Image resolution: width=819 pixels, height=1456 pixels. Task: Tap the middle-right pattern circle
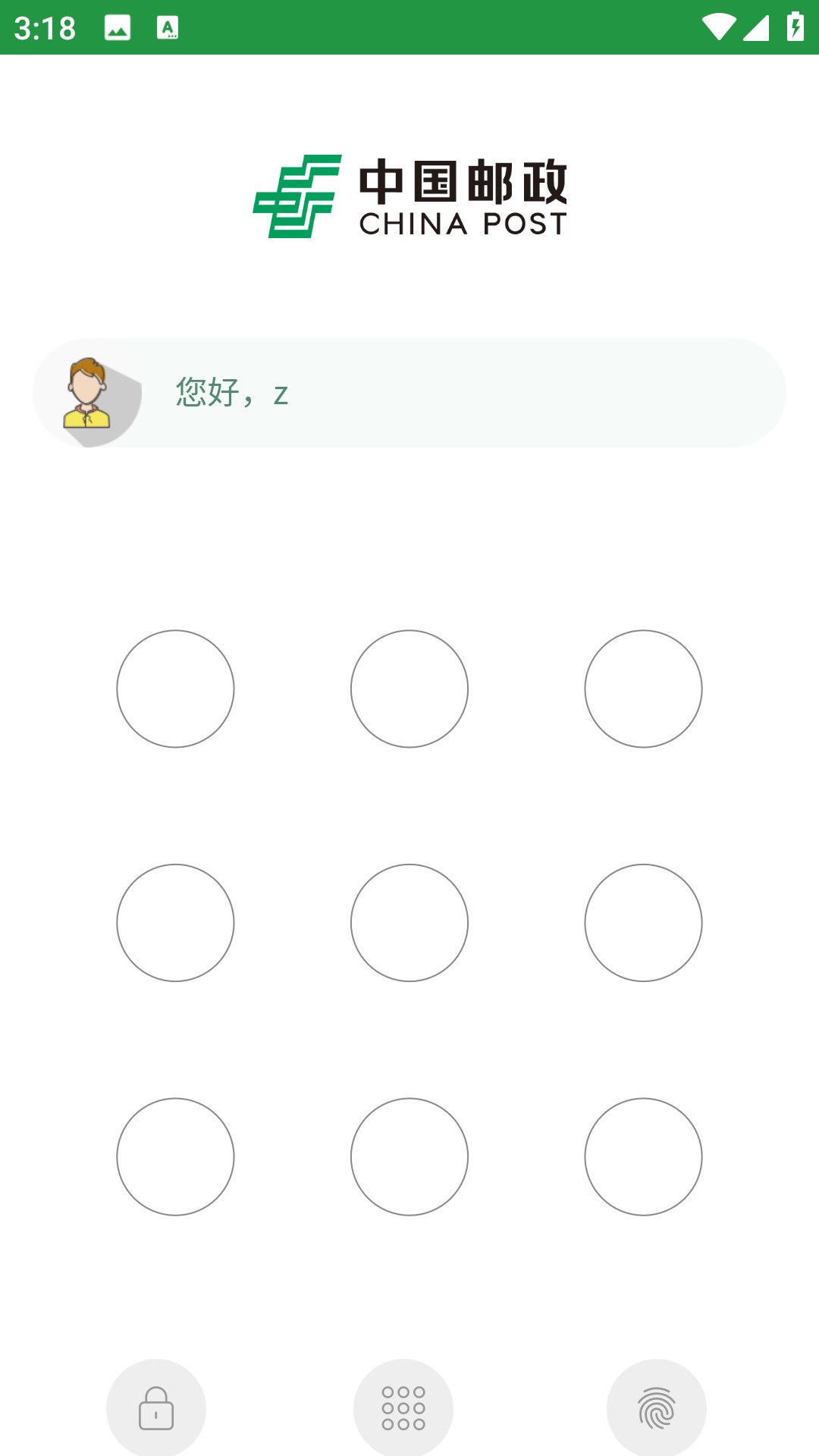tap(643, 923)
